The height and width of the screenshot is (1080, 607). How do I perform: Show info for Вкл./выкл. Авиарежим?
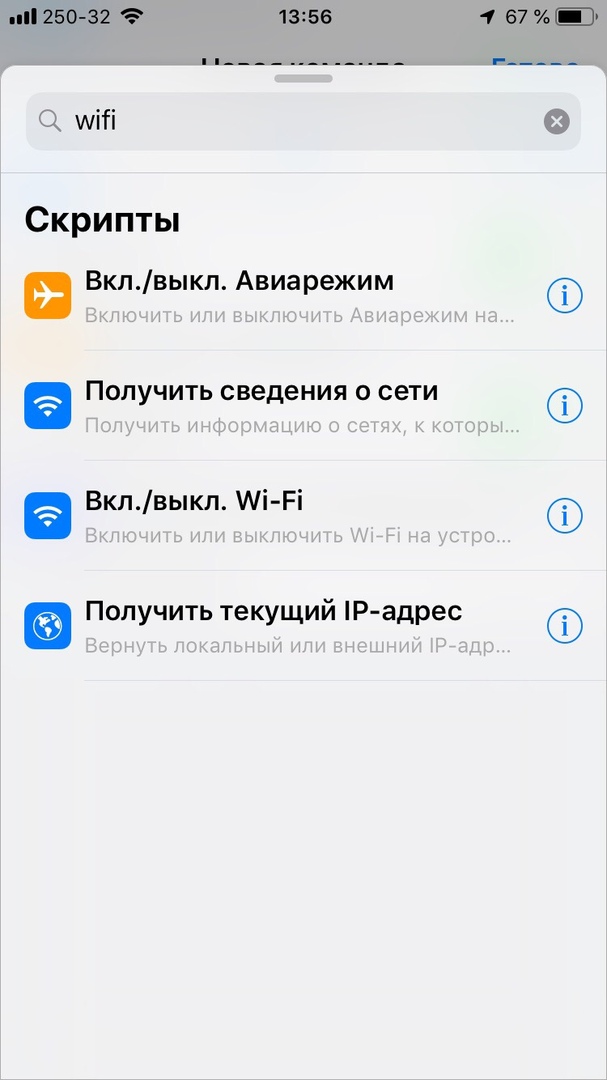tap(564, 296)
